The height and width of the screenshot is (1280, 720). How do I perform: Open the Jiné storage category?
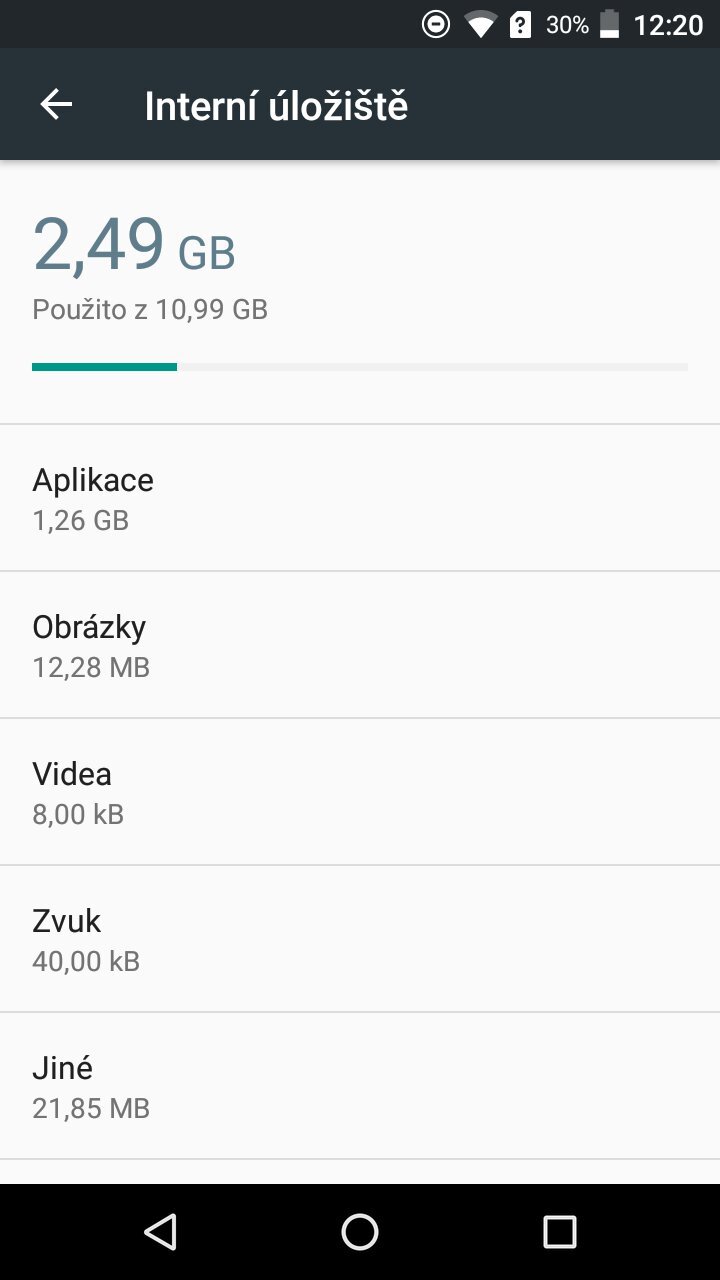pyautogui.click(x=360, y=1086)
